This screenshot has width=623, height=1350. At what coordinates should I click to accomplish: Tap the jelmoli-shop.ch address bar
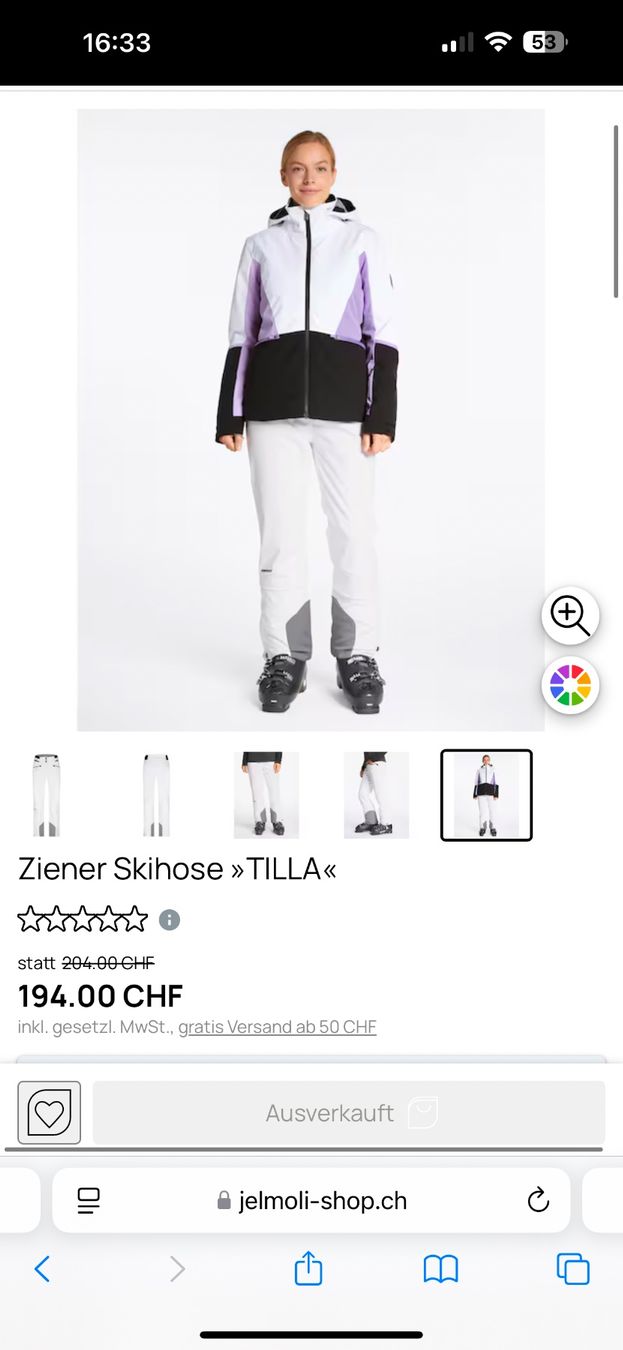[311, 1201]
